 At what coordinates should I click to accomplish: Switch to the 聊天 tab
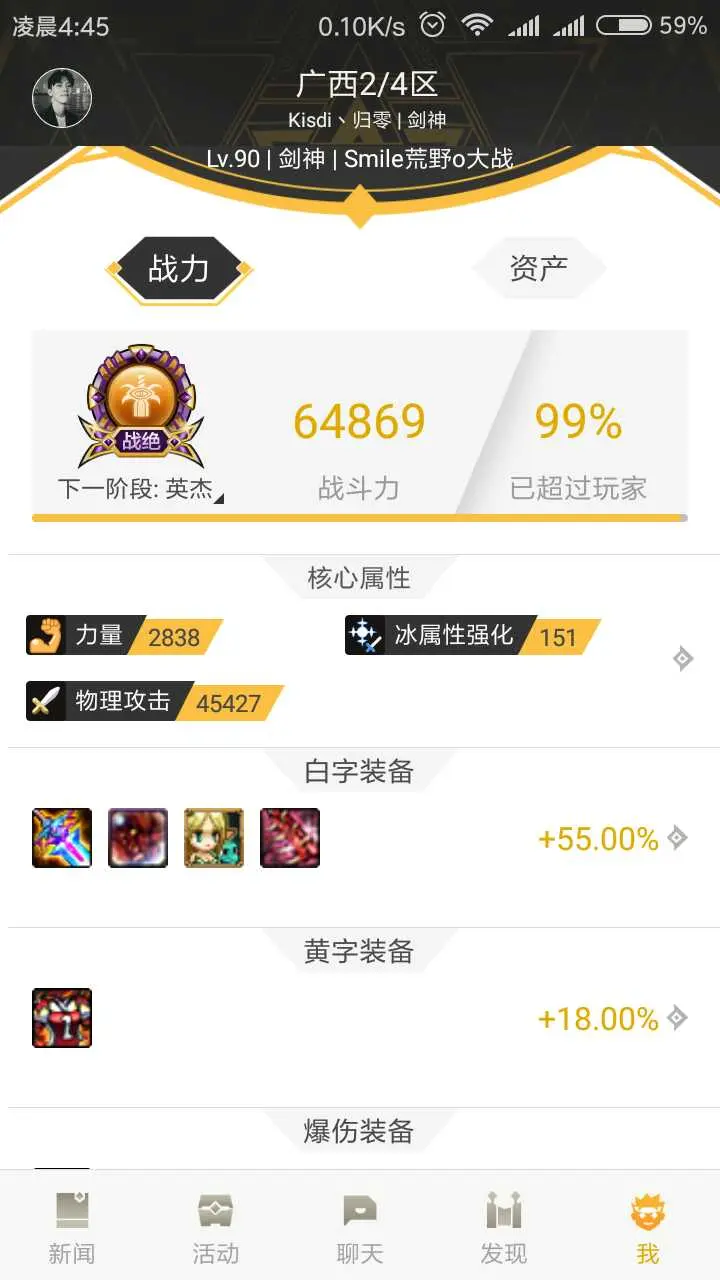pyautogui.click(x=360, y=1227)
